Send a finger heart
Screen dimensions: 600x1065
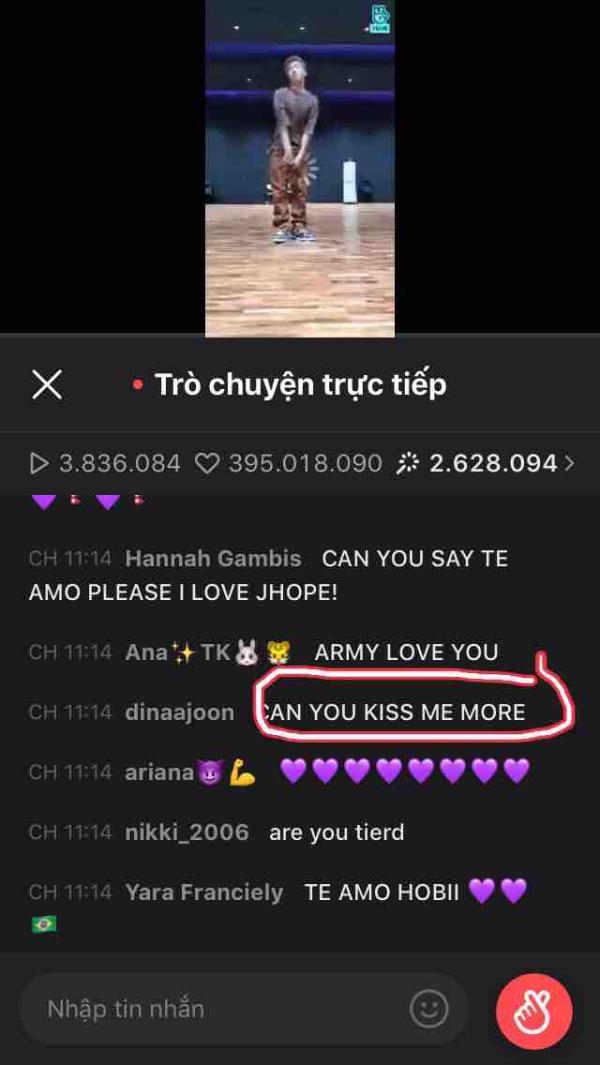coord(534,1011)
